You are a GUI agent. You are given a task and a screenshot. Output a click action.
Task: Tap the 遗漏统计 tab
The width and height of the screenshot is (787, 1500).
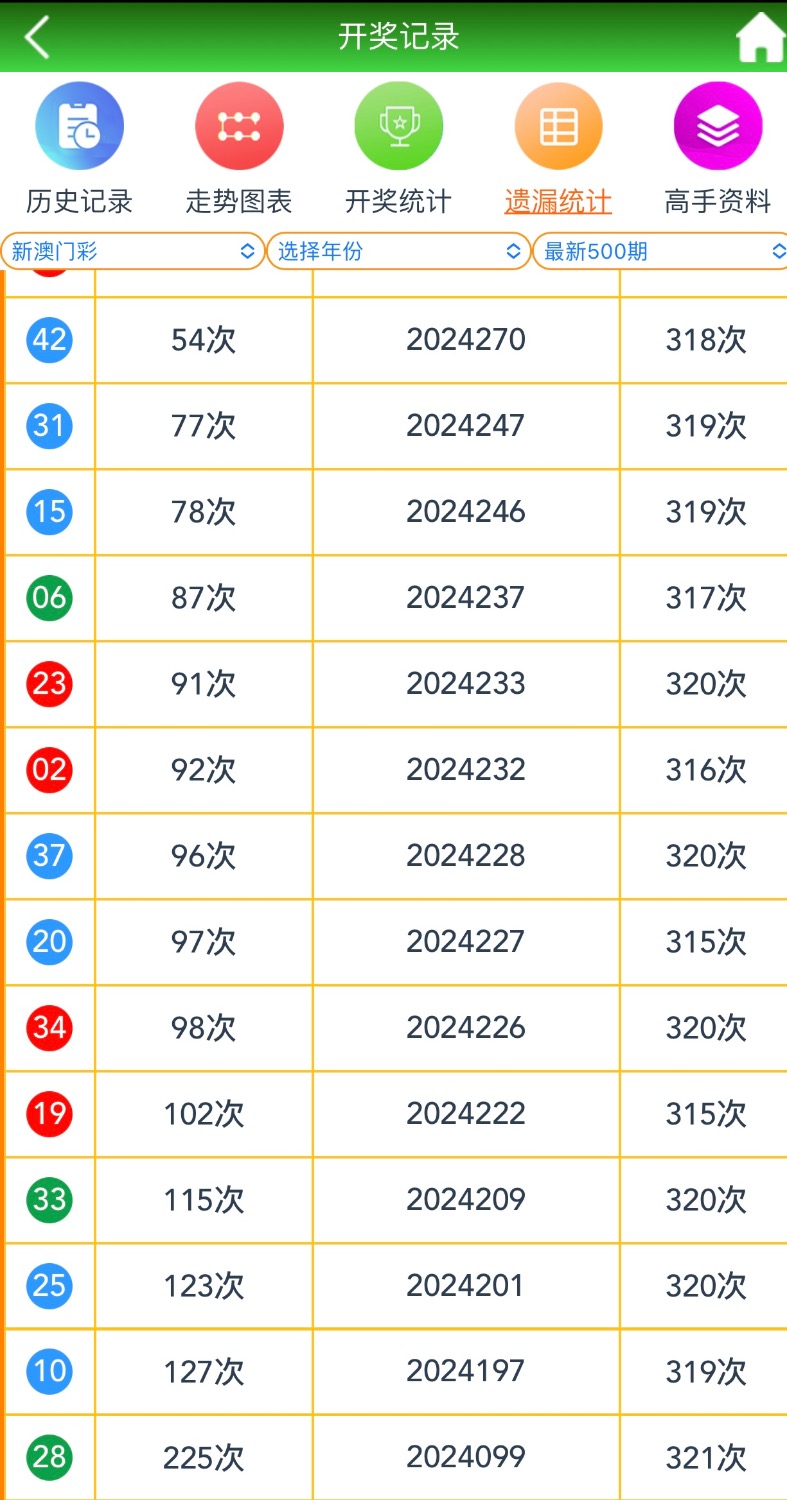pos(558,150)
